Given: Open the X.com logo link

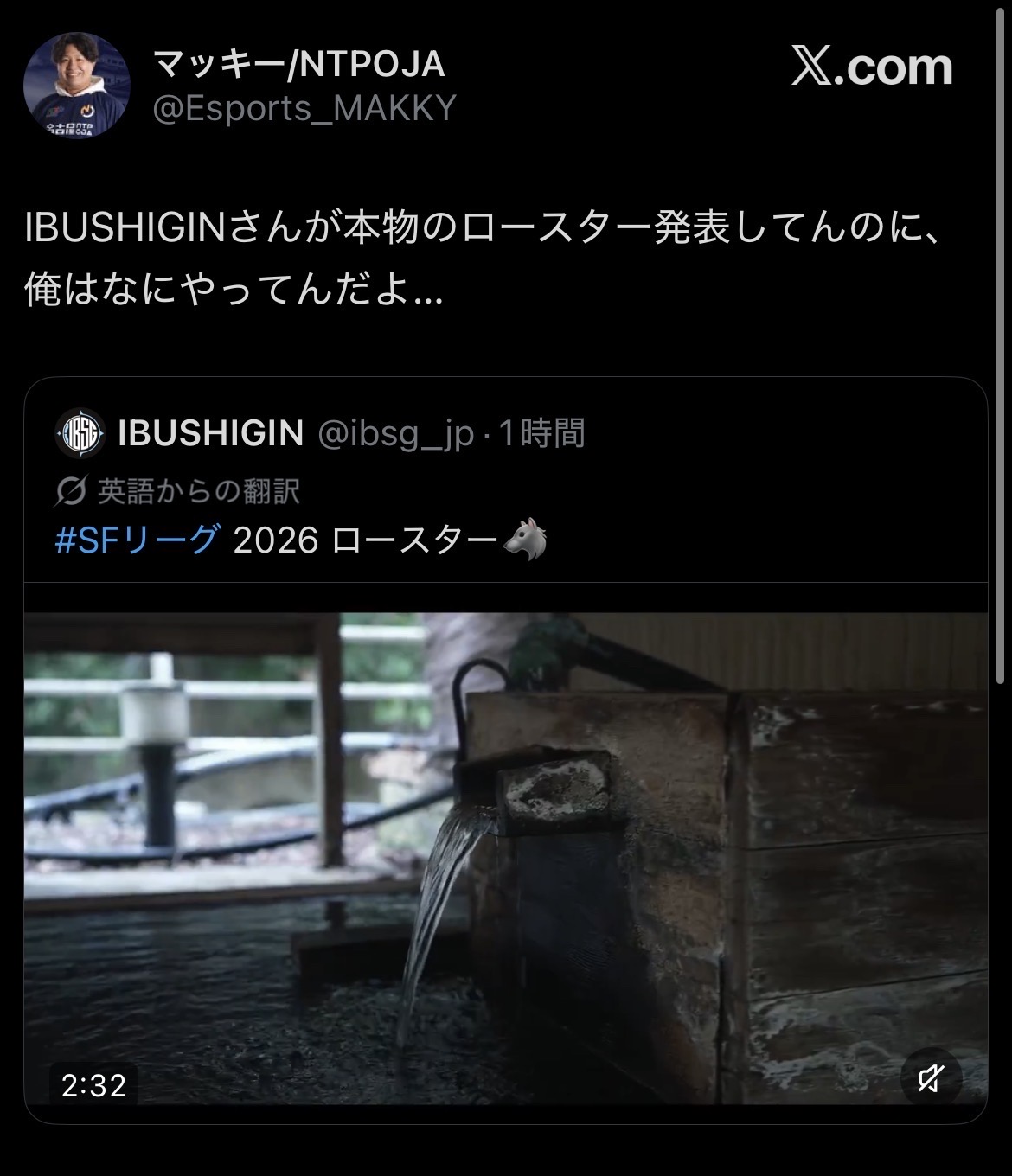Looking at the screenshot, I should (x=872, y=67).
